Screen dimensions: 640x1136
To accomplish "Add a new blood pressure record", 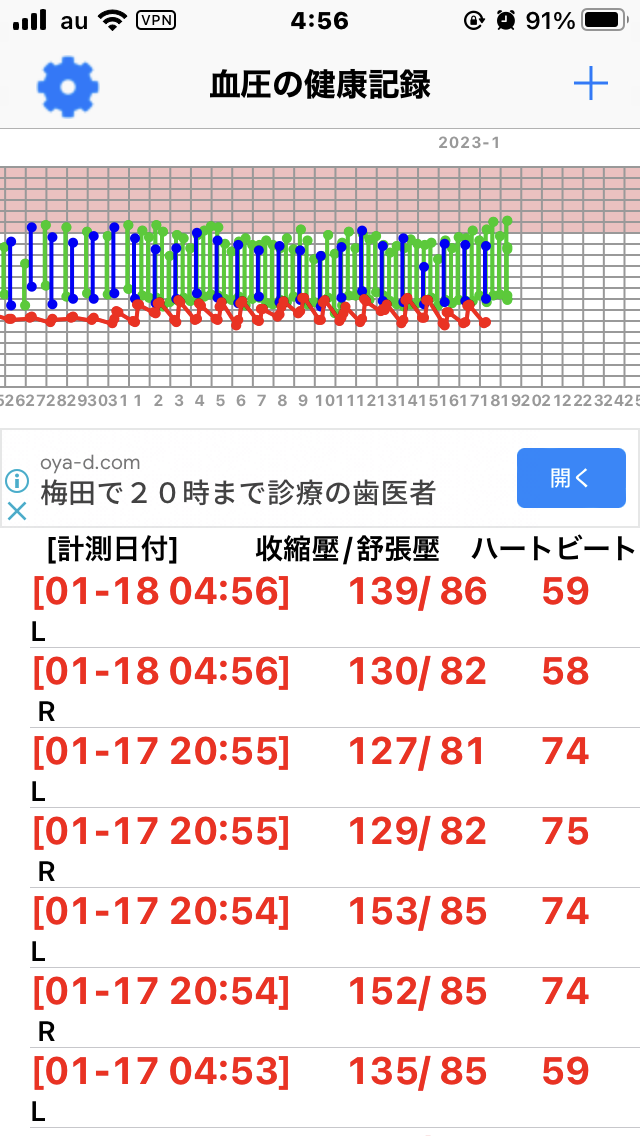I will click(591, 85).
